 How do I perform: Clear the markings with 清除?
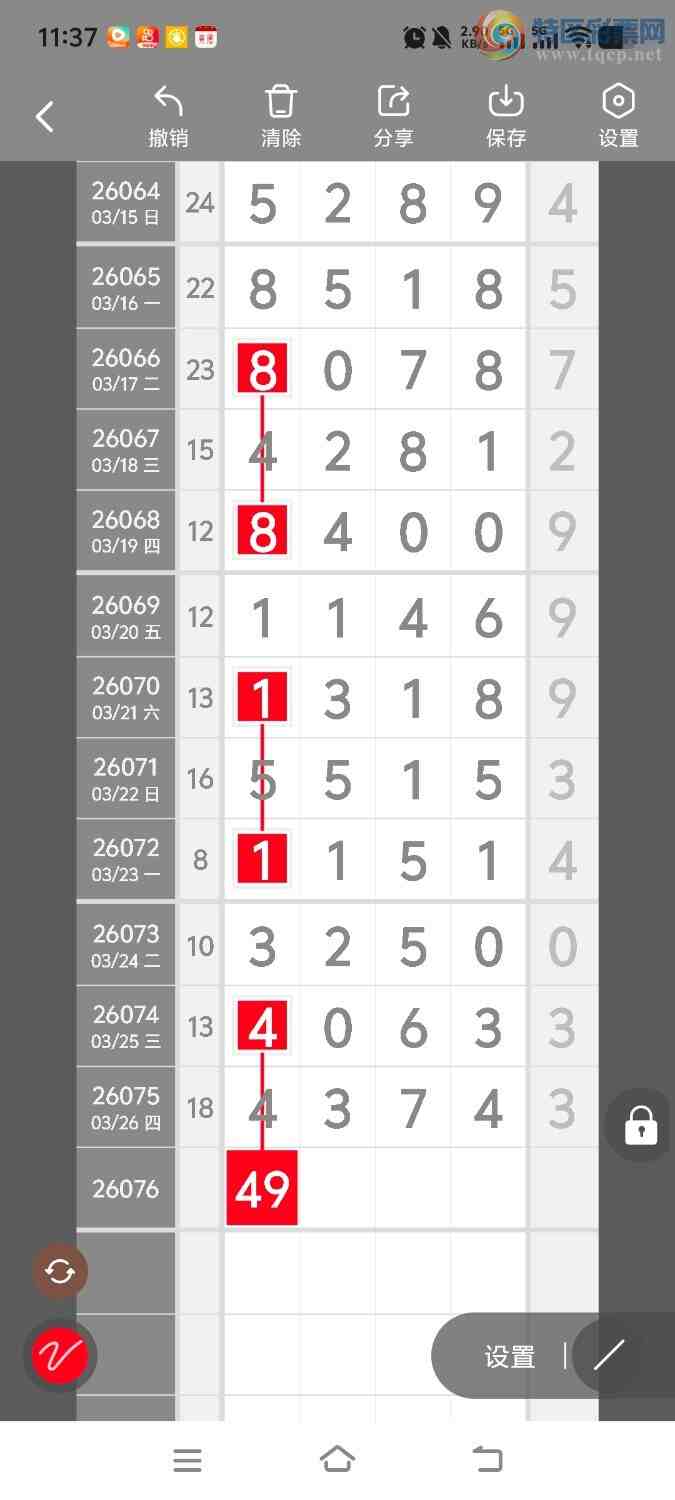[x=281, y=117]
